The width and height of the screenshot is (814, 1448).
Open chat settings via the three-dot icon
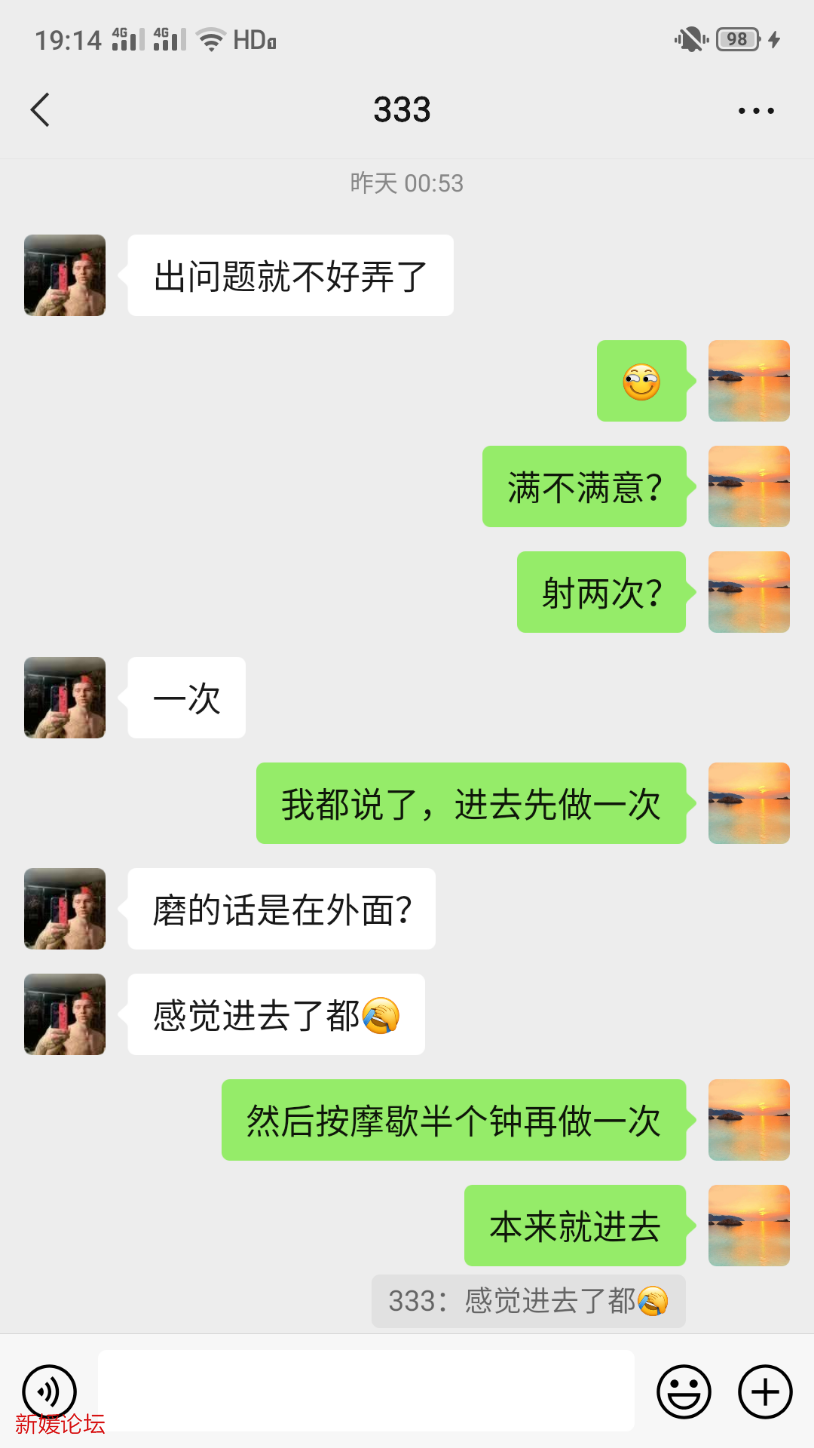(x=756, y=110)
